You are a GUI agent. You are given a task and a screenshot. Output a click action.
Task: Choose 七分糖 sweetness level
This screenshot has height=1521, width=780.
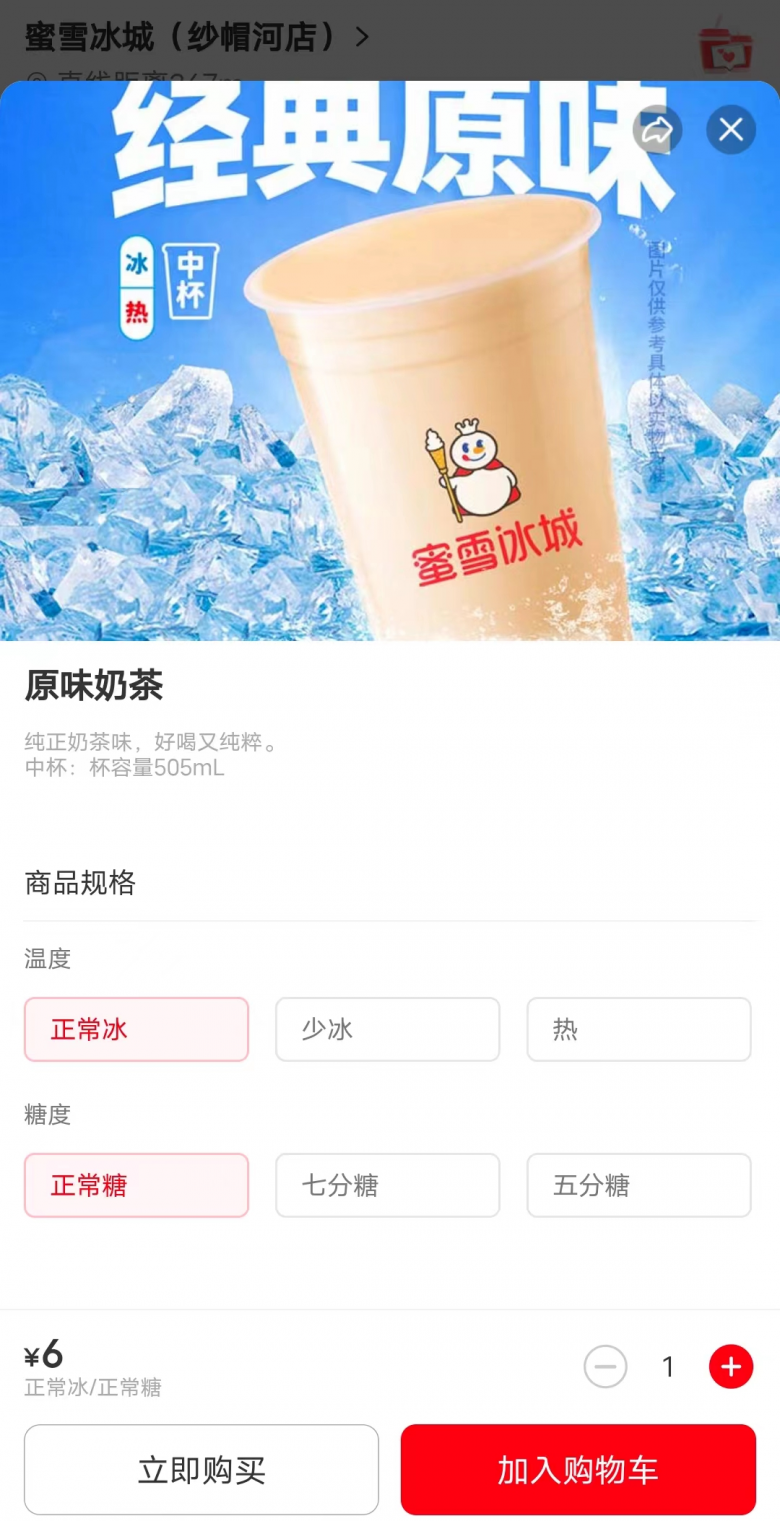(387, 1185)
